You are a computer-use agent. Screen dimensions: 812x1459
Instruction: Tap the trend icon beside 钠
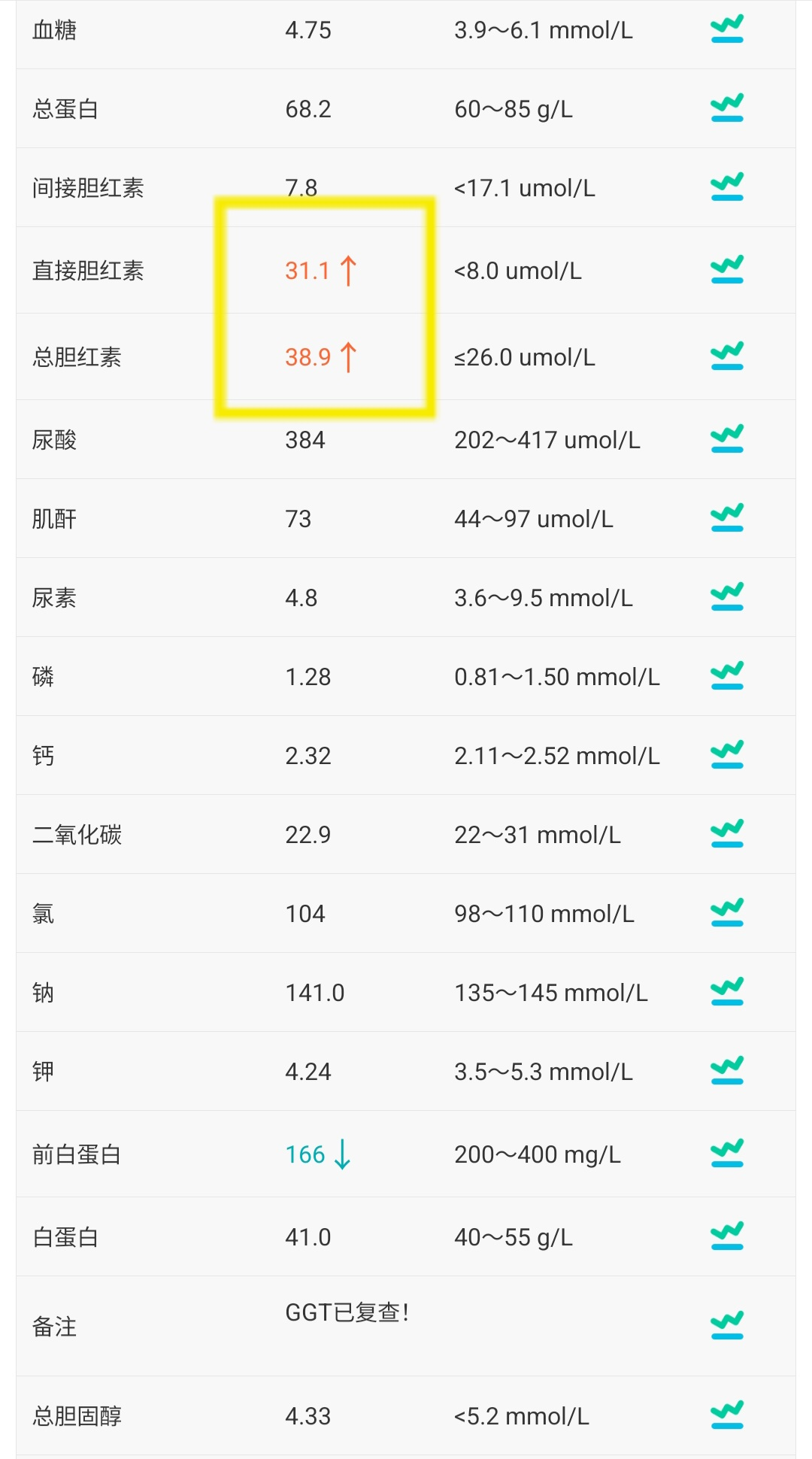pyautogui.click(x=727, y=992)
